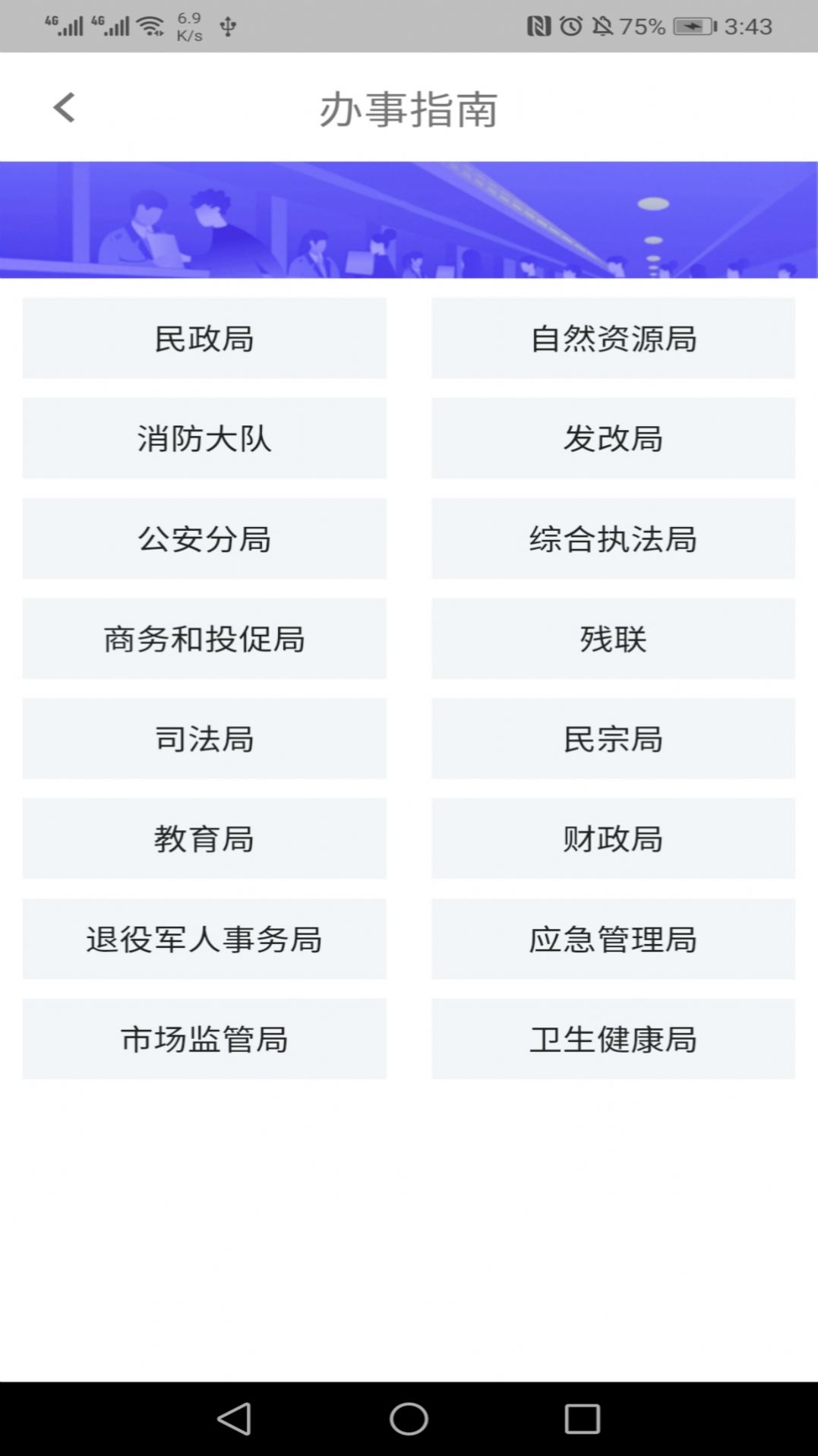This screenshot has height=1456, width=818.
Task: Tap 公安分局
Action: 204,538
